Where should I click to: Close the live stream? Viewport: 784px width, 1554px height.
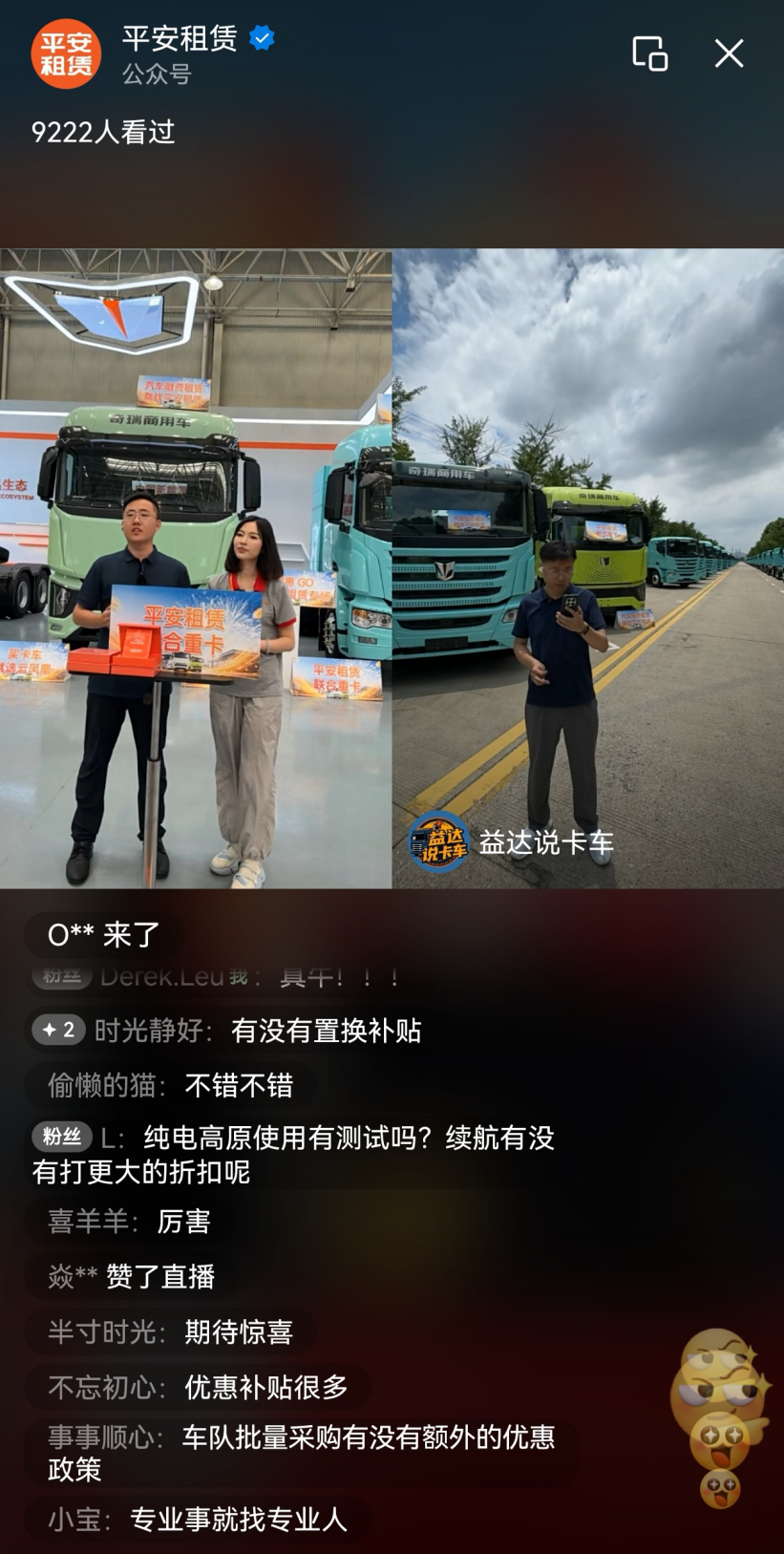pyautogui.click(x=729, y=53)
